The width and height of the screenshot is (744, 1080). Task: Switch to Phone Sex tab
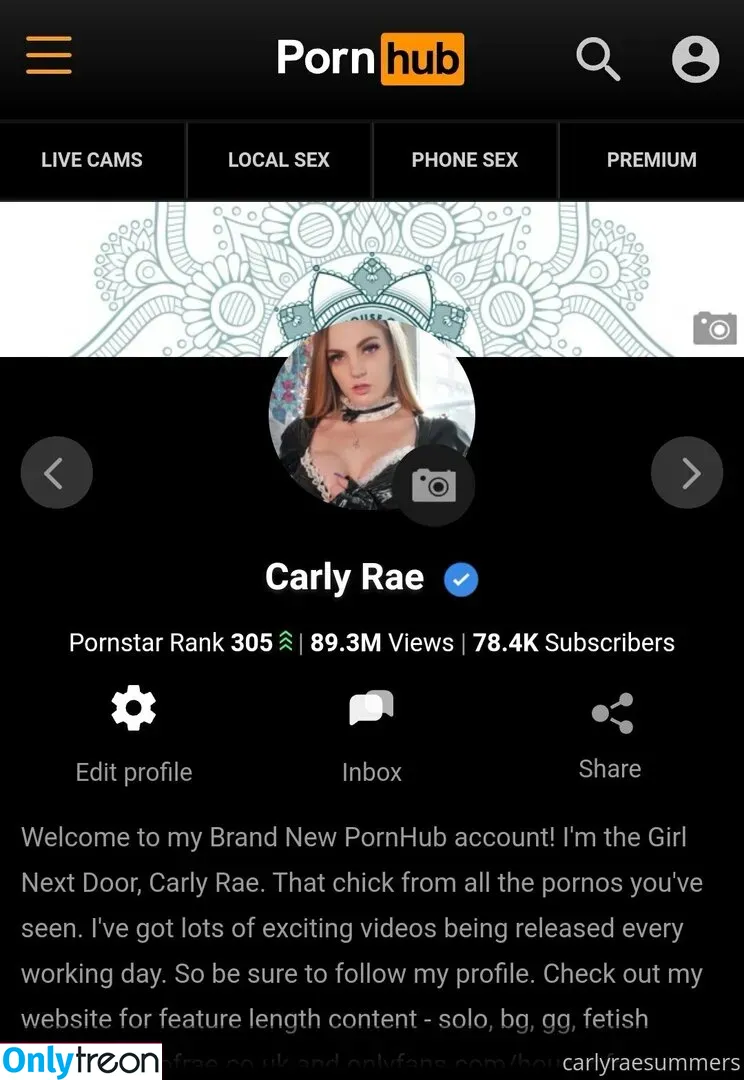click(465, 160)
